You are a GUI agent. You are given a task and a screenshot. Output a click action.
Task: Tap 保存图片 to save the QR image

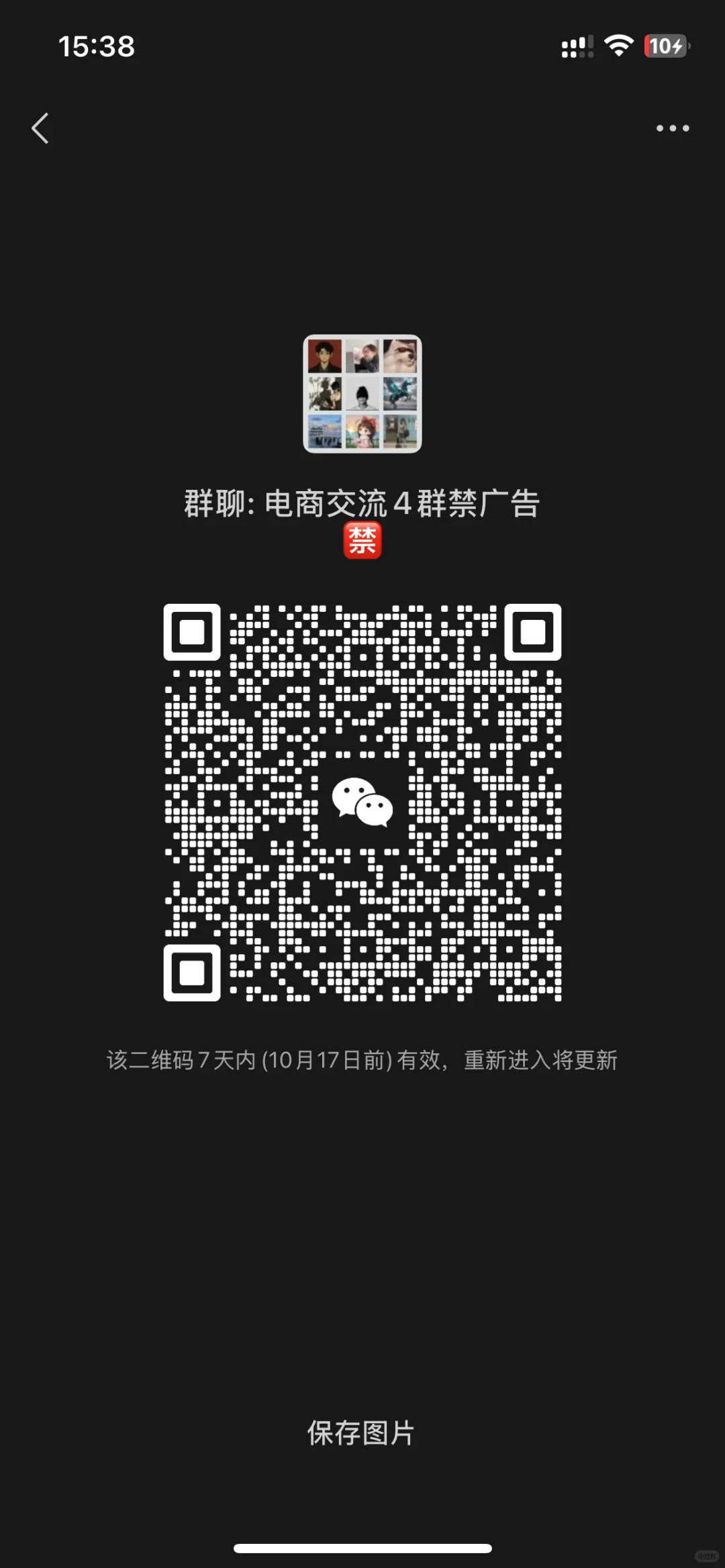coord(361,1432)
